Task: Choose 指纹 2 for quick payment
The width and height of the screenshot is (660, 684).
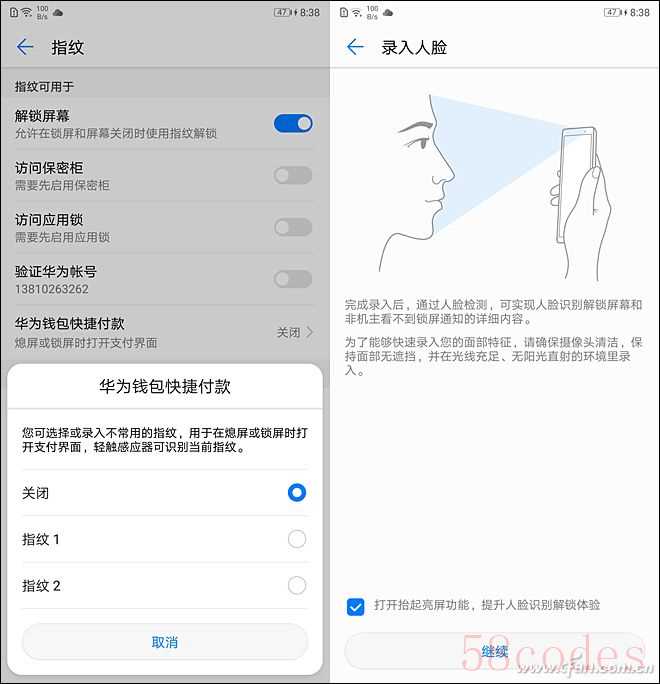Action: coord(296,585)
